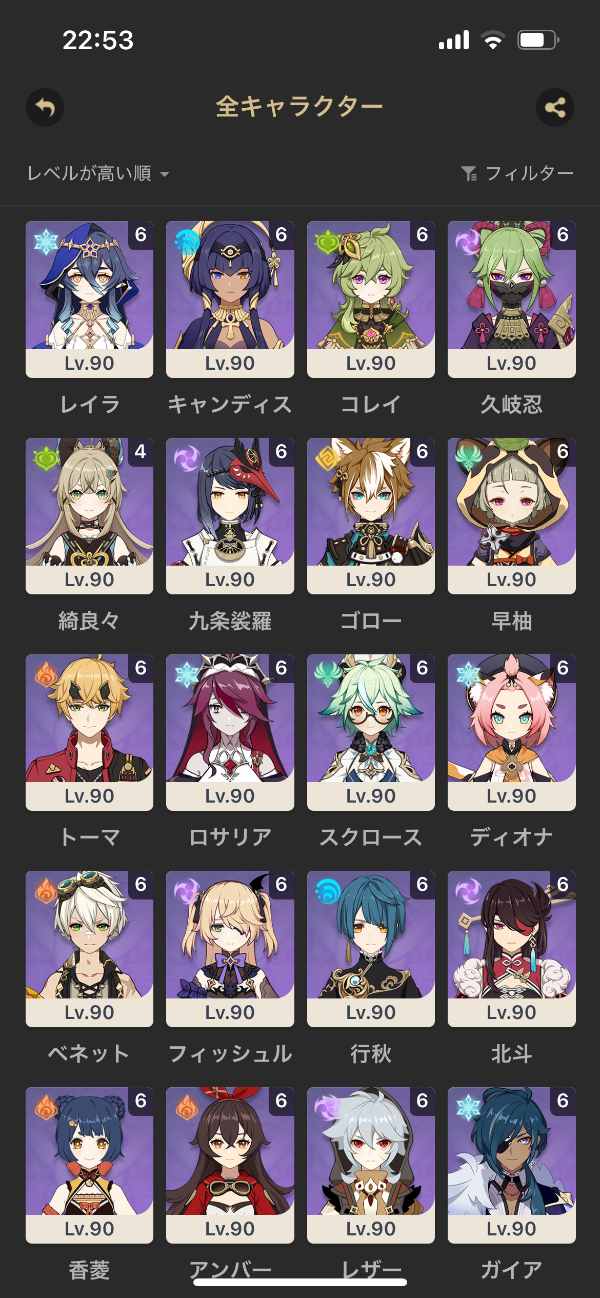Select ベネット character card

coord(89,948)
